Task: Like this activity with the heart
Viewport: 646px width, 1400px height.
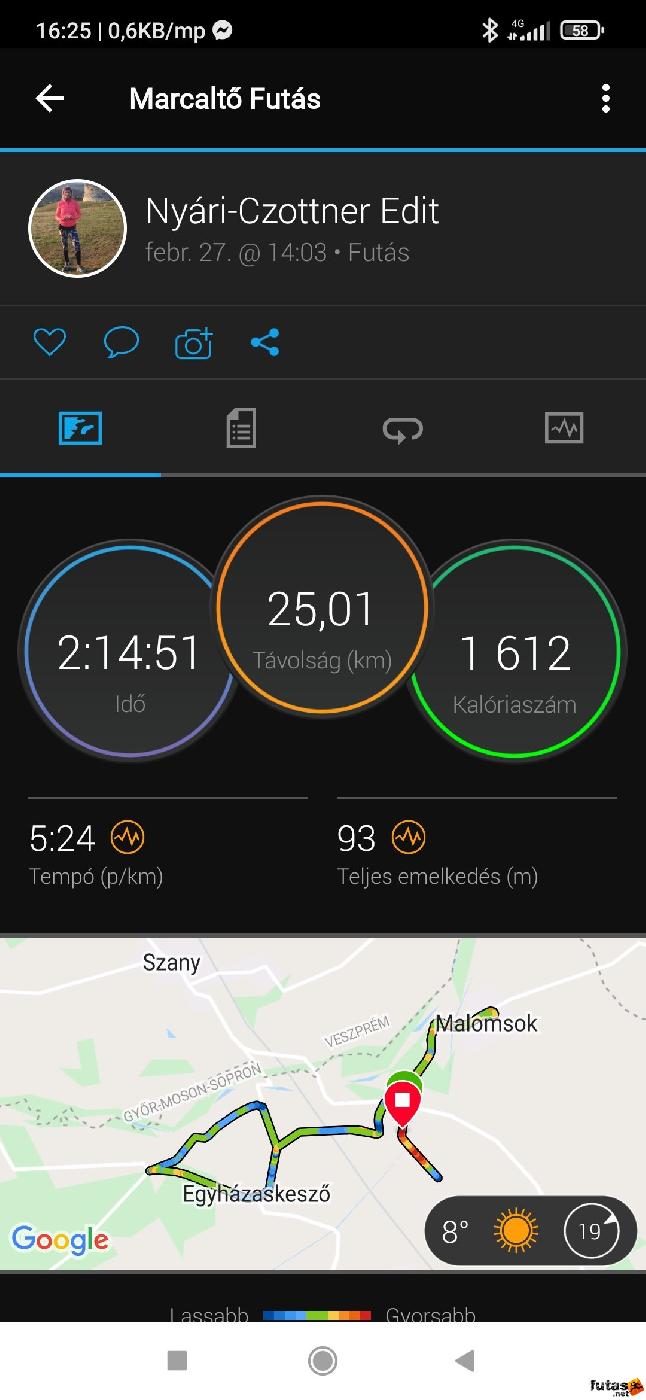Action: coord(49,343)
